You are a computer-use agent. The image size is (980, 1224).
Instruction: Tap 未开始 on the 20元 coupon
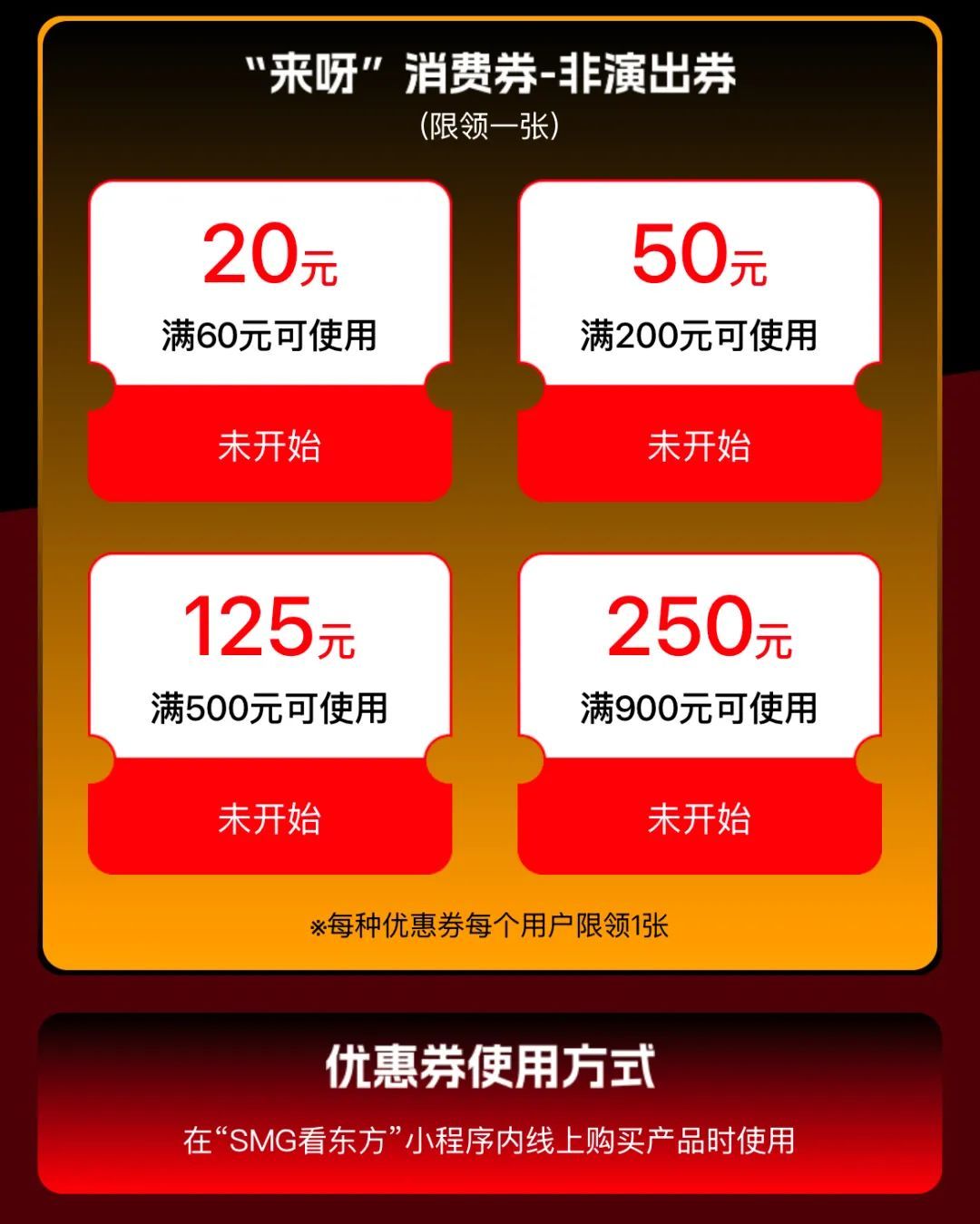pyautogui.click(x=269, y=446)
